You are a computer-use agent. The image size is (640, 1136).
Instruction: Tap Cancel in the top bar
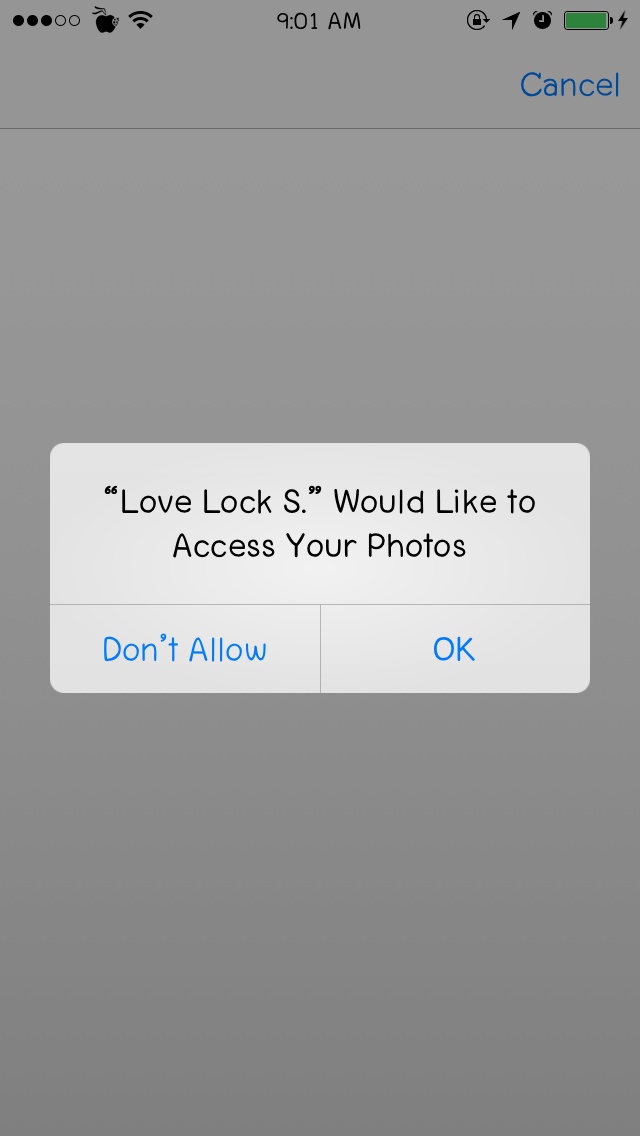[x=569, y=85]
